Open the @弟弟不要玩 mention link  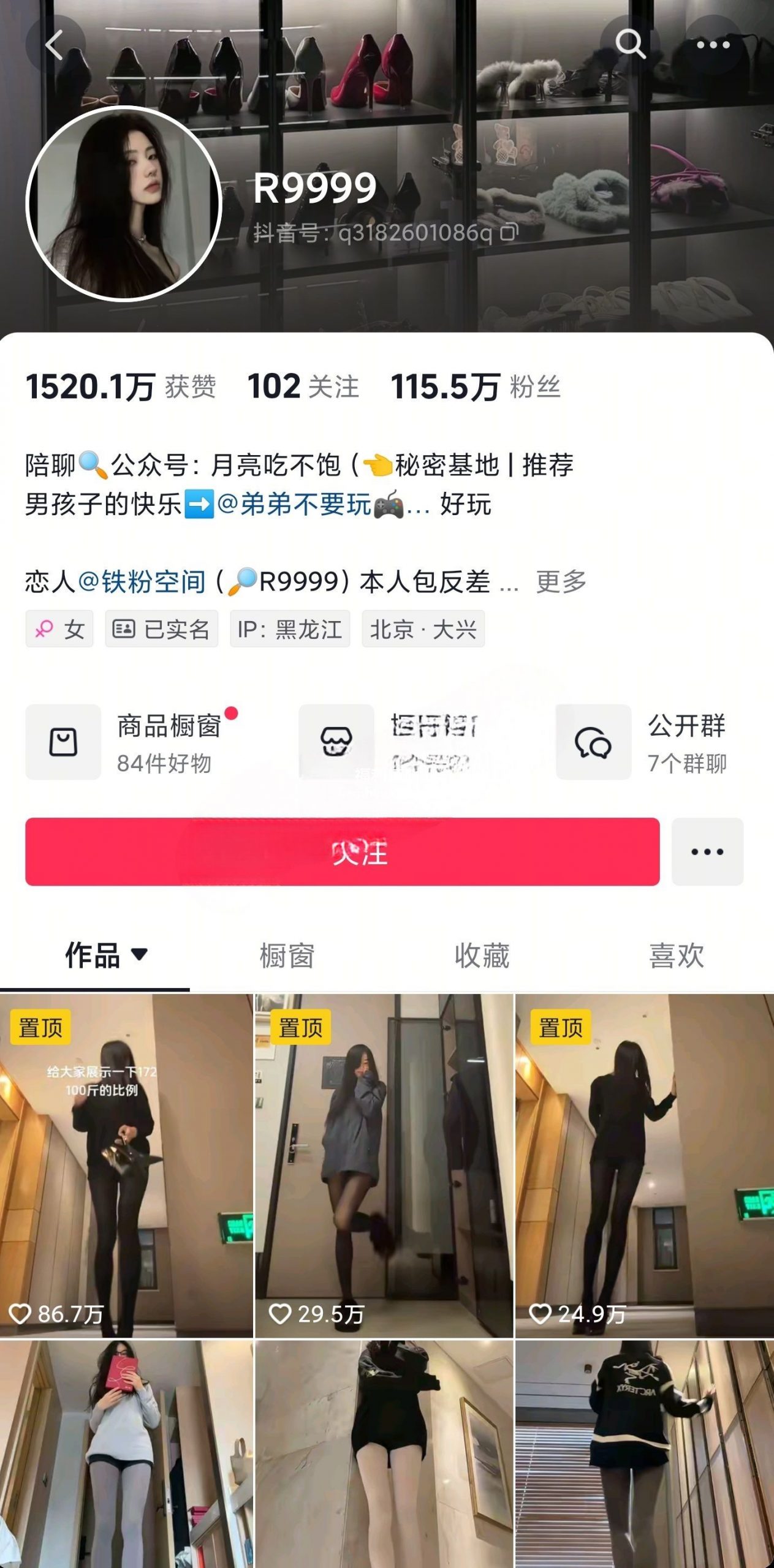tap(295, 505)
